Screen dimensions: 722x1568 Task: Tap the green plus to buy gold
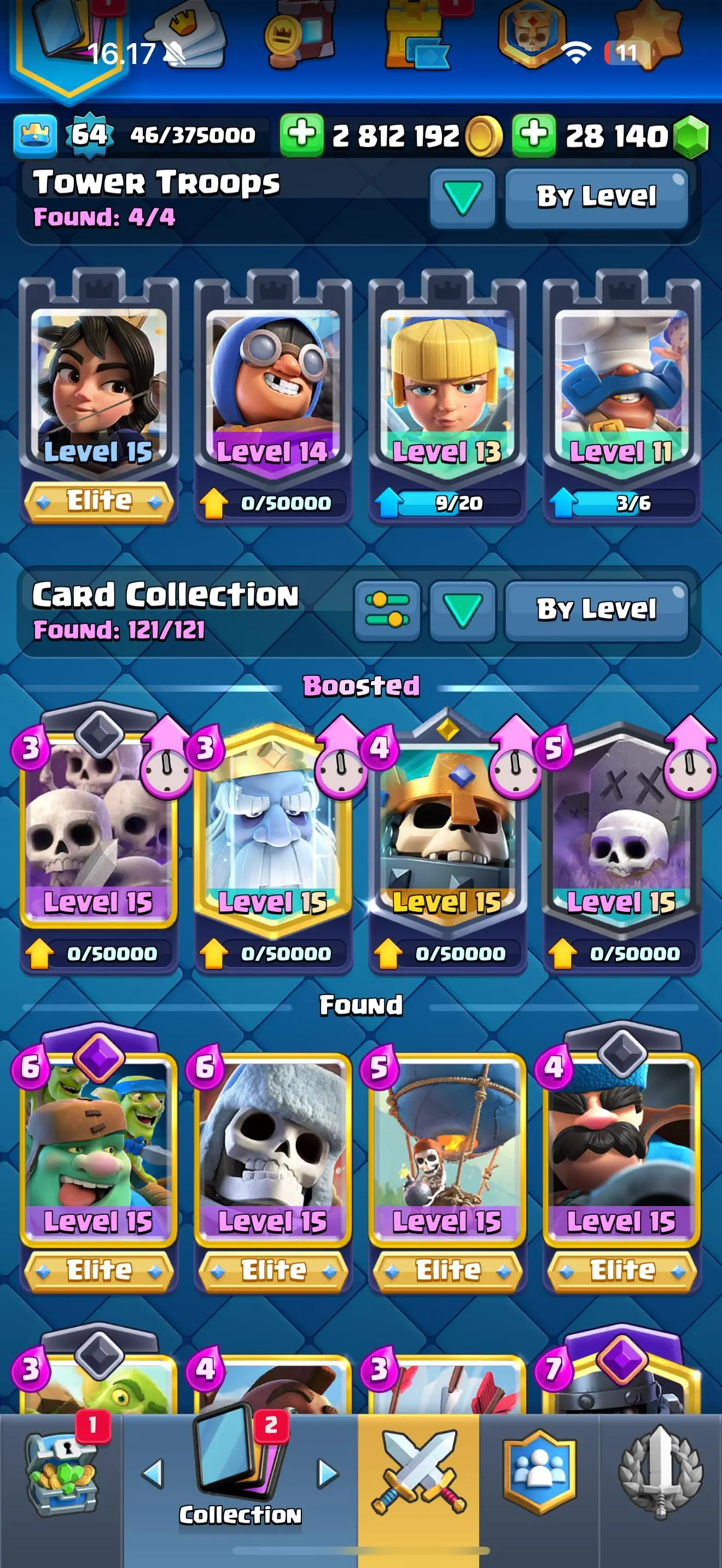point(301,134)
